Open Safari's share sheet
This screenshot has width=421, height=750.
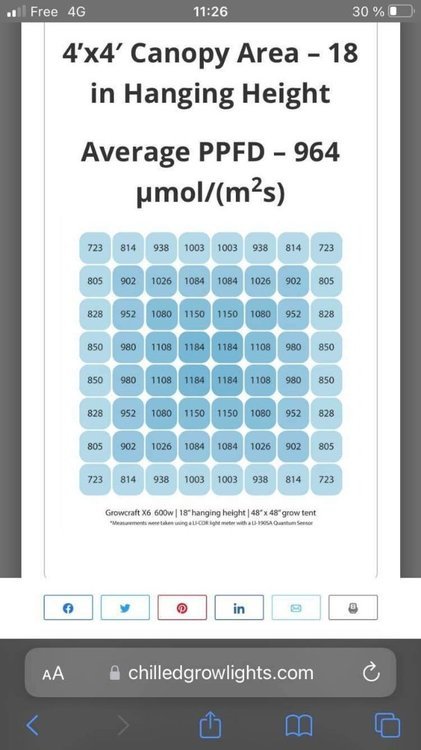click(x=210, y=724)
